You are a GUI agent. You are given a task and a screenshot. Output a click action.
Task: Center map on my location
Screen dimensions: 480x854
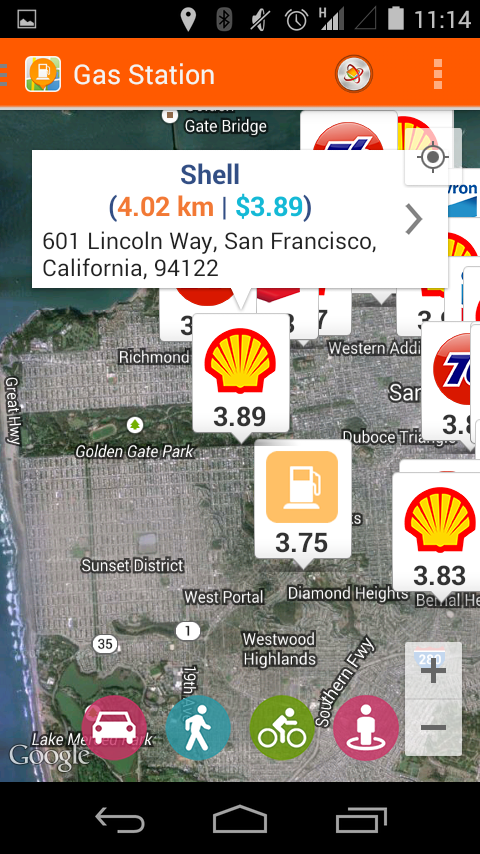point(433,158)
